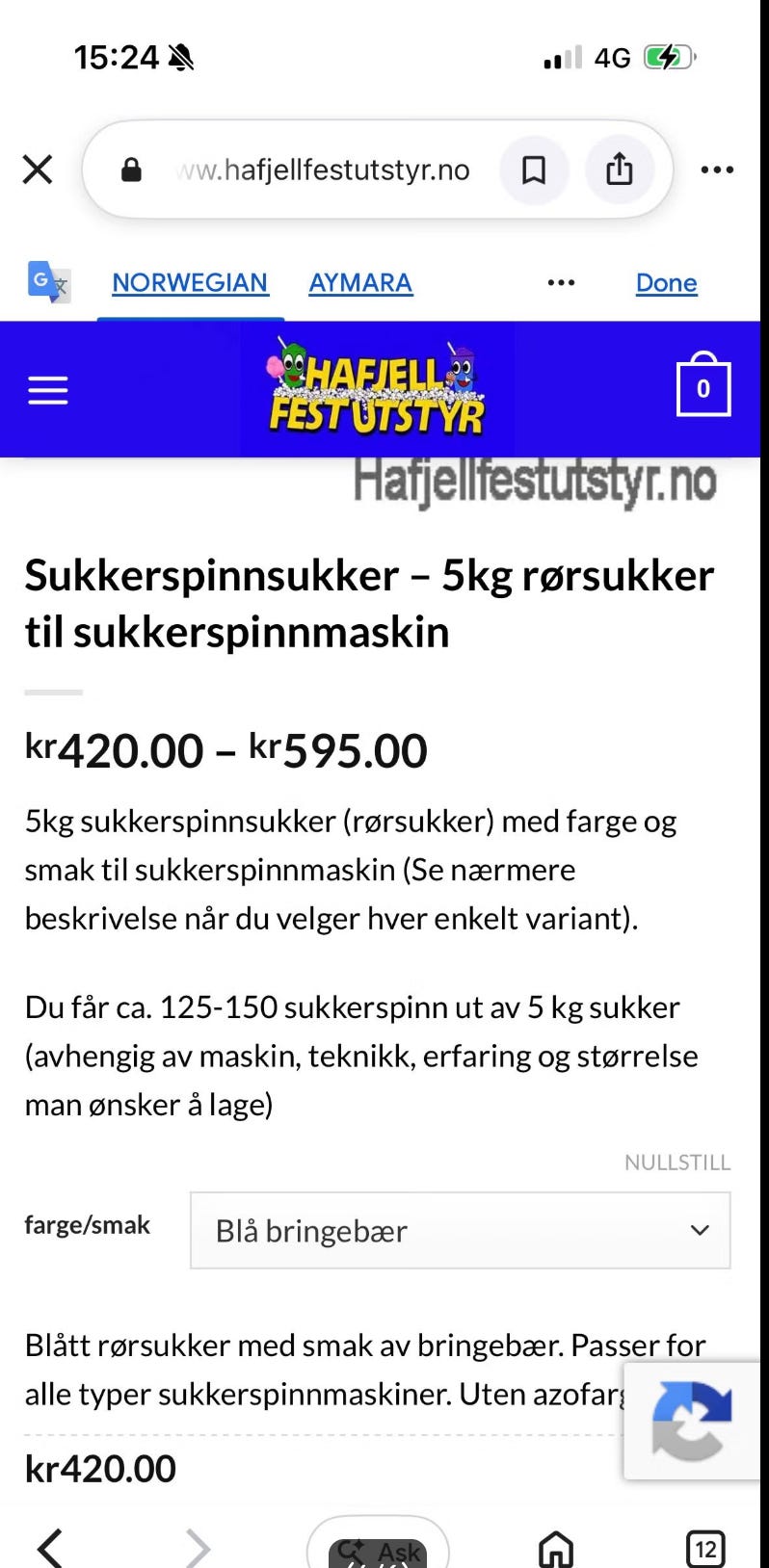Image resolution: width=769 pixels, height=1568 pixels.
Task: Tap Done on the translate bar
Action: coord(666,282)
